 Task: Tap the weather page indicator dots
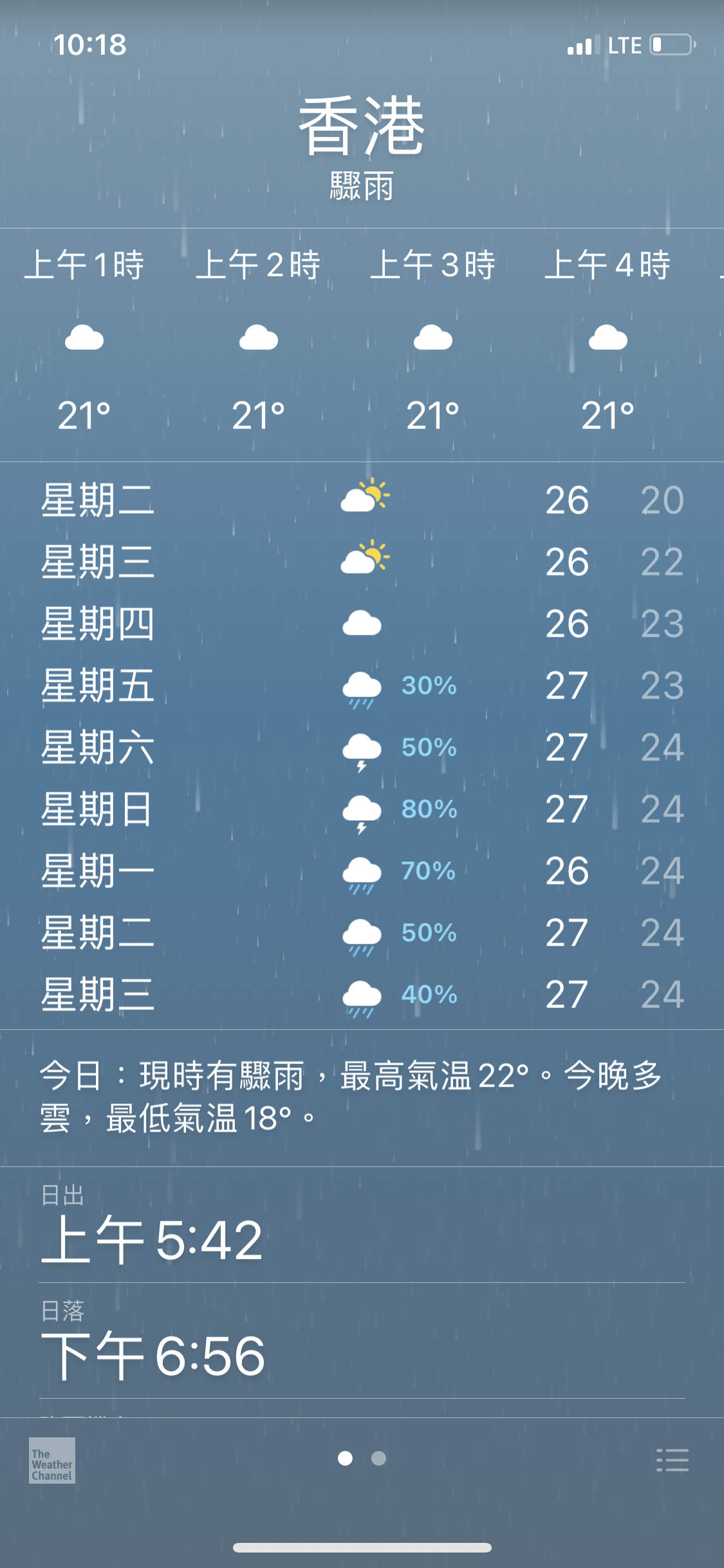tap(362, 1459)
